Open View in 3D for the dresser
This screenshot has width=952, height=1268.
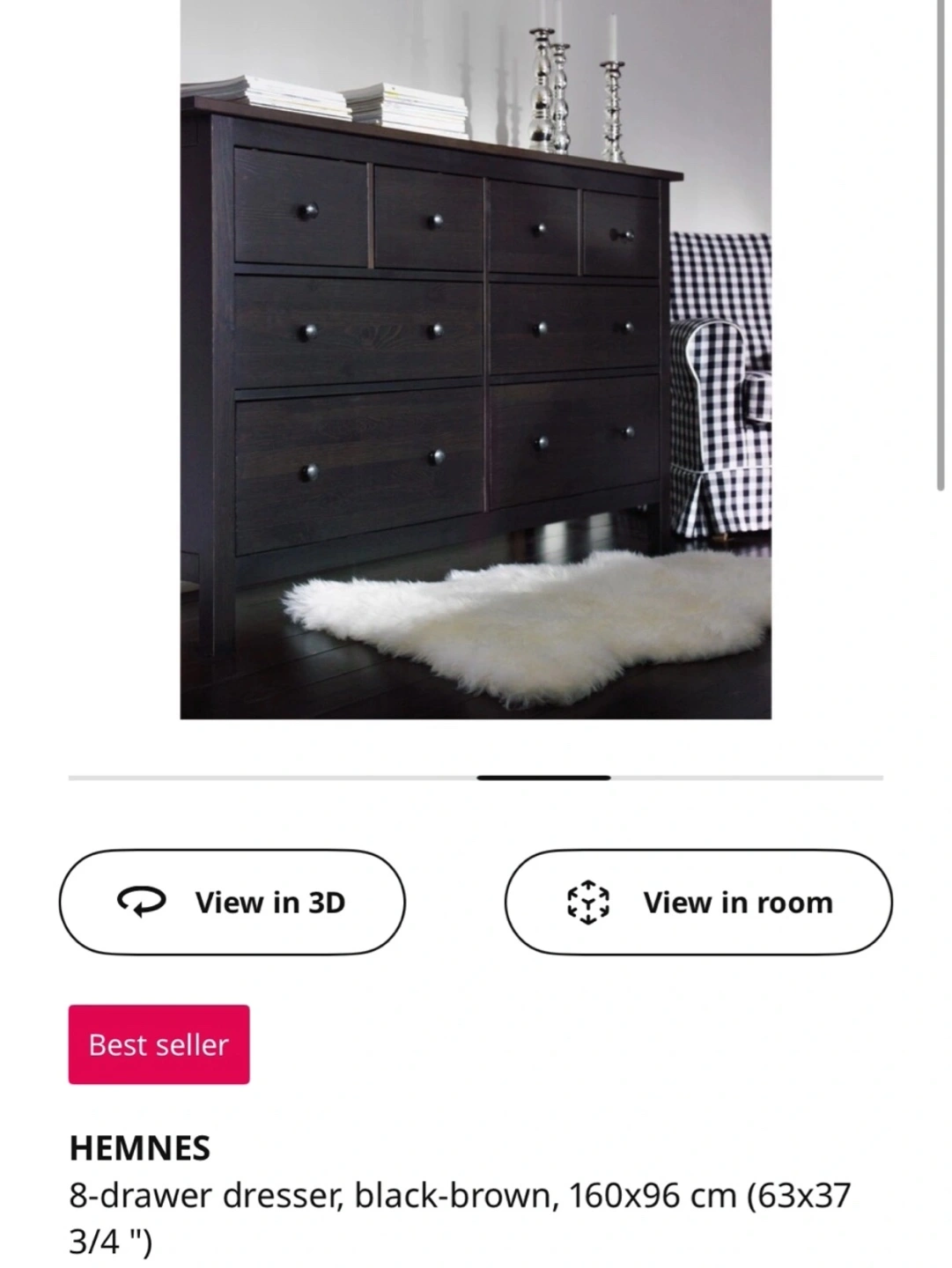232,902
